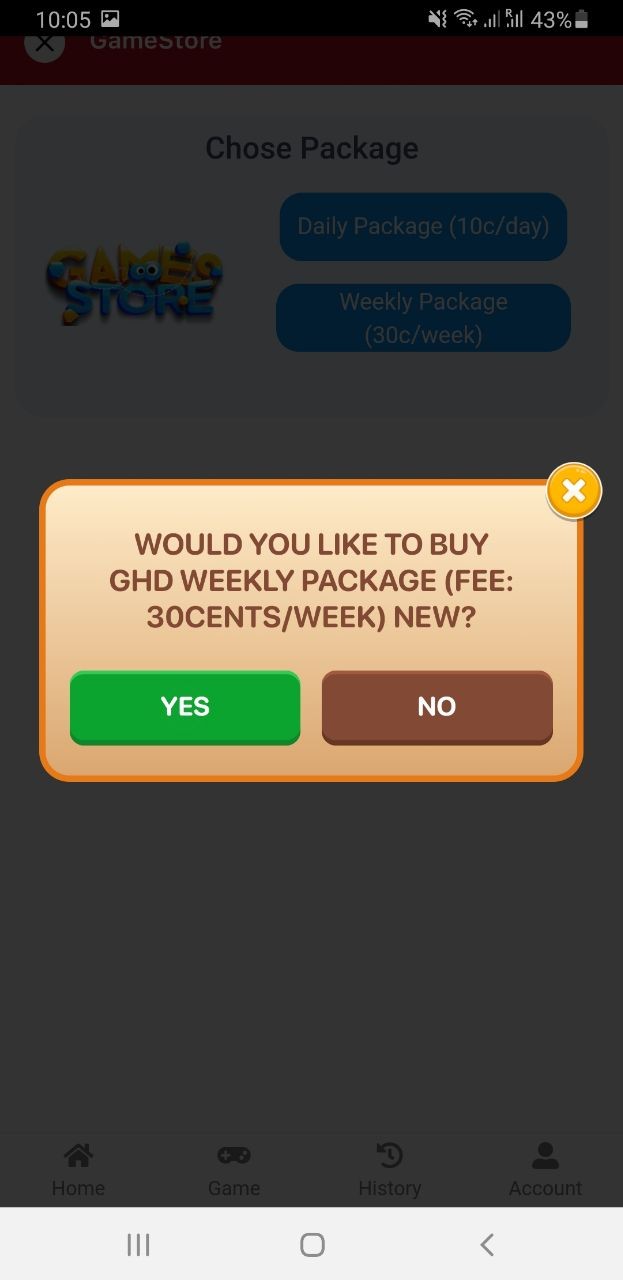Close the GameStore page via the X icon
Screen dimensions: 623x1280
[45, 44]
